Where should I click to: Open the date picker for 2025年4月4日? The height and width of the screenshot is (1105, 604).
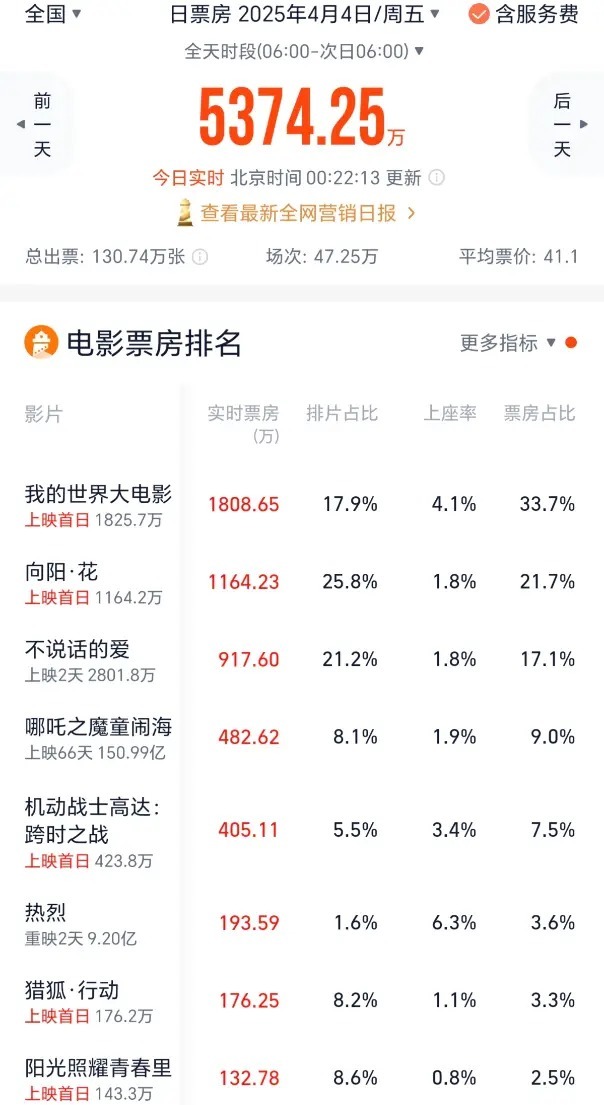coord(305,14)
